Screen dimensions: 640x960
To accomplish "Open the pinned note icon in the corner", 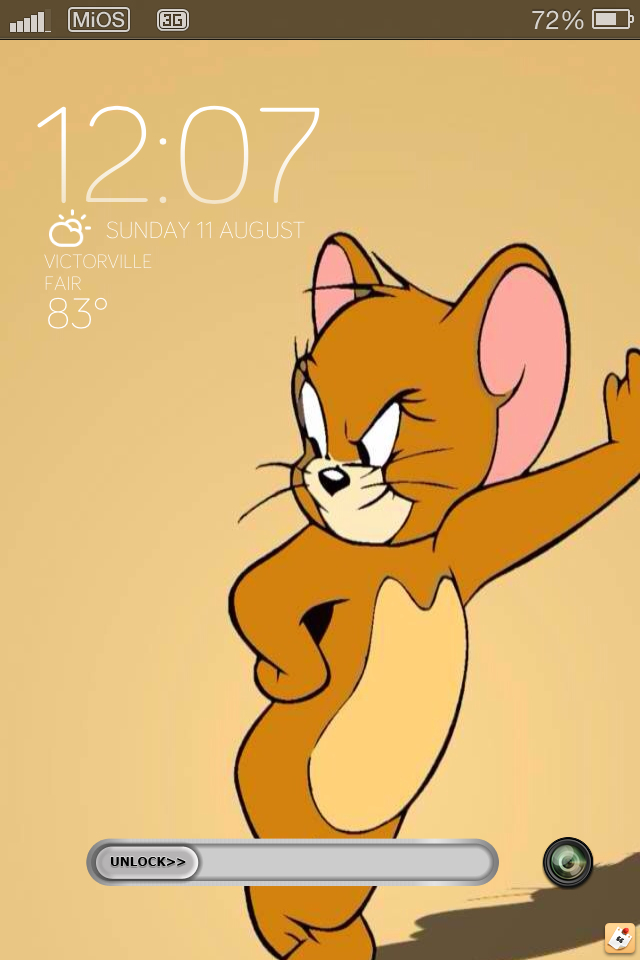I will click(620, 939).
